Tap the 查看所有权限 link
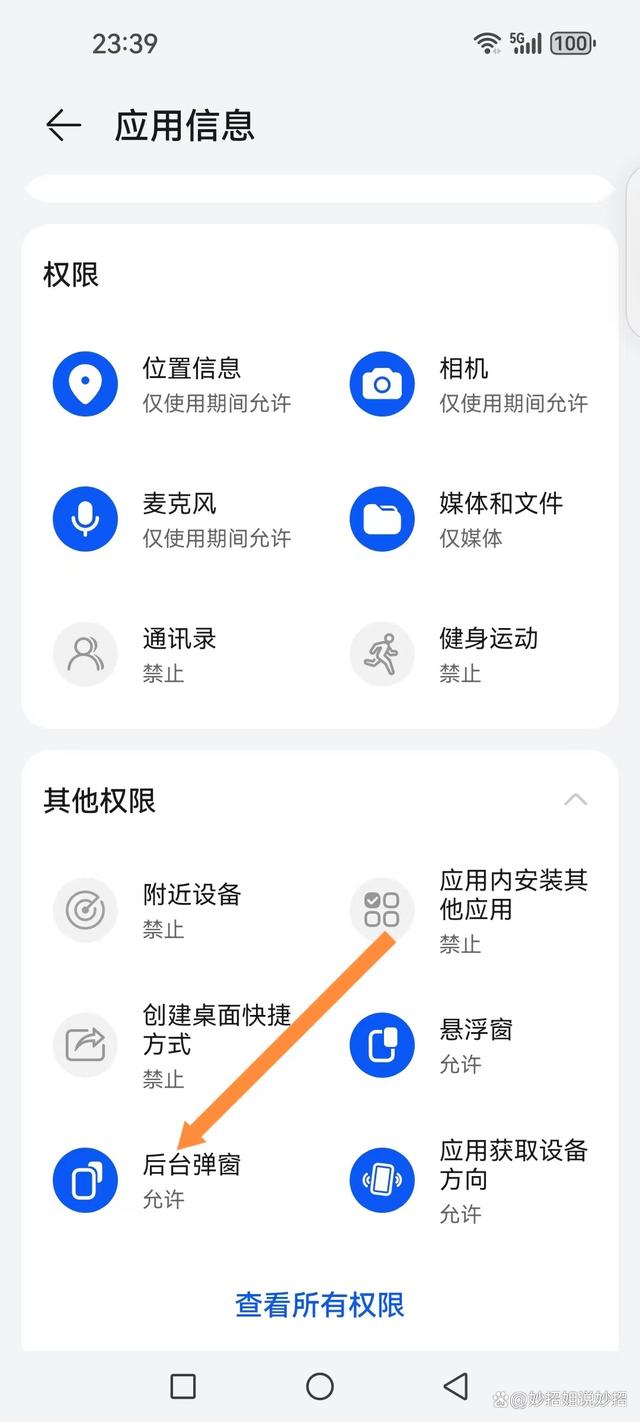 pos(320,1305)
